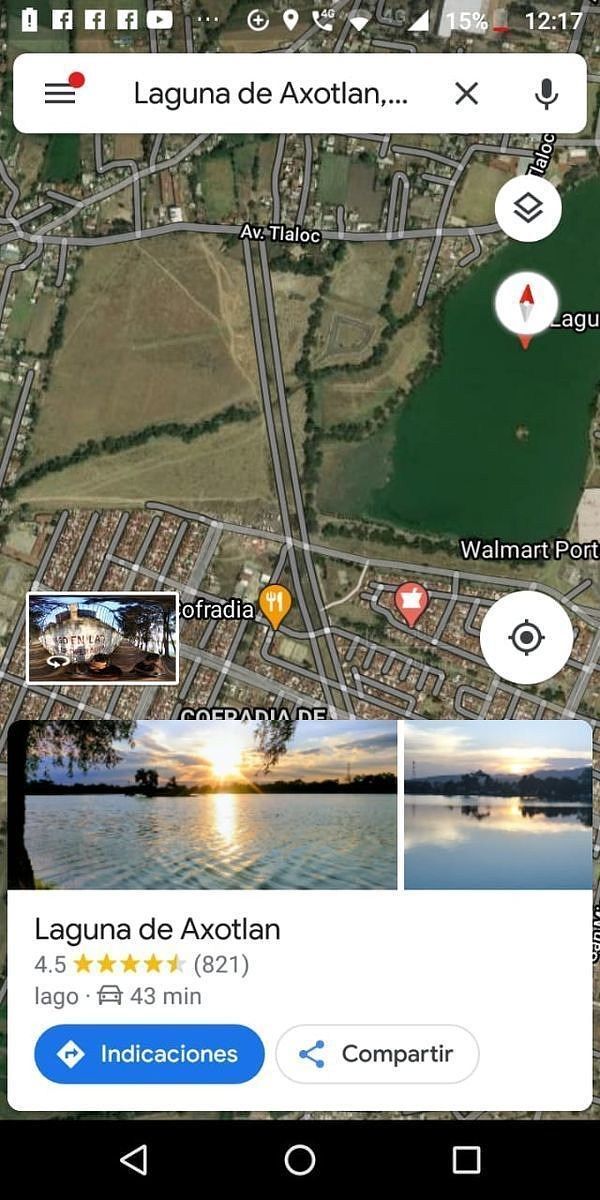Open the hamburger menu

point(60,94)
